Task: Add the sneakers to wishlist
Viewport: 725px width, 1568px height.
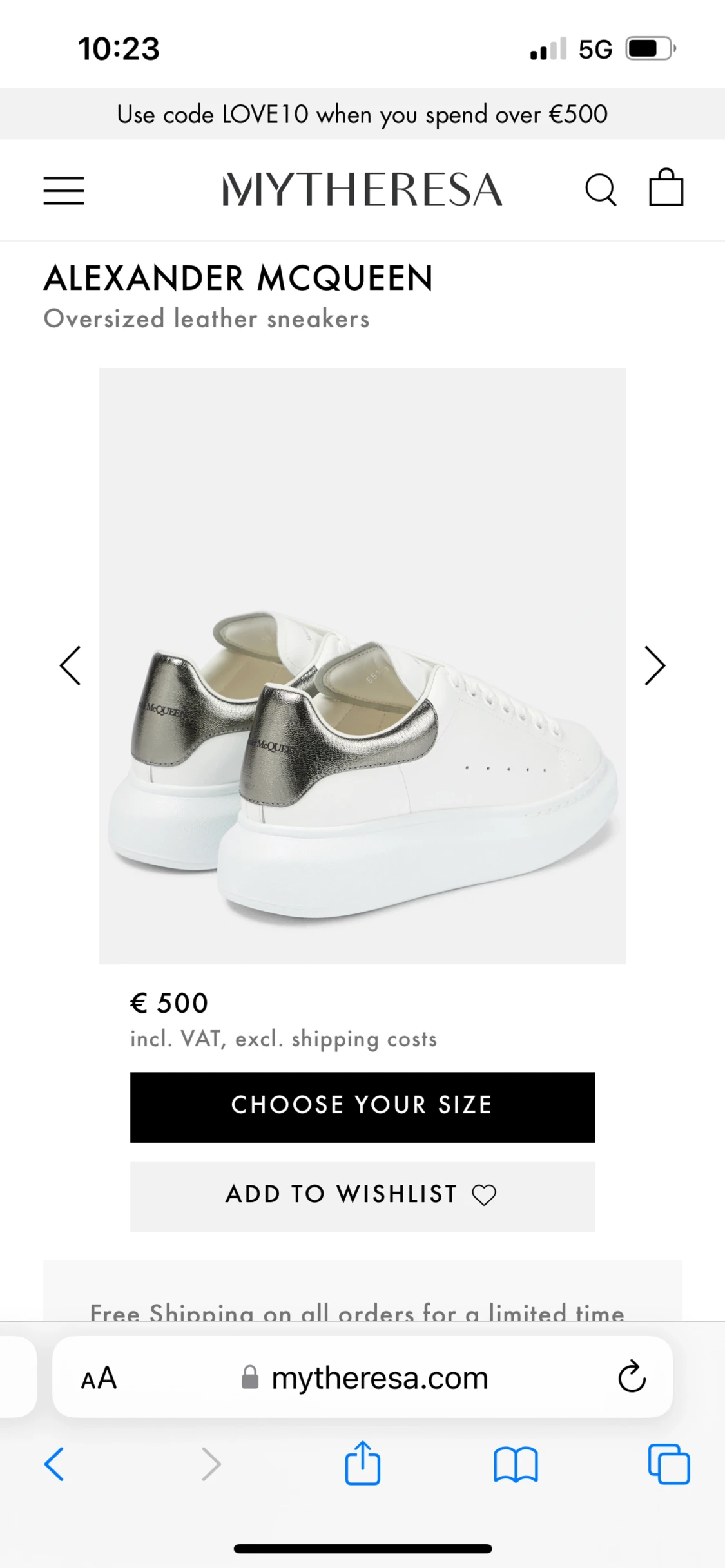Action: [362, 1196]
